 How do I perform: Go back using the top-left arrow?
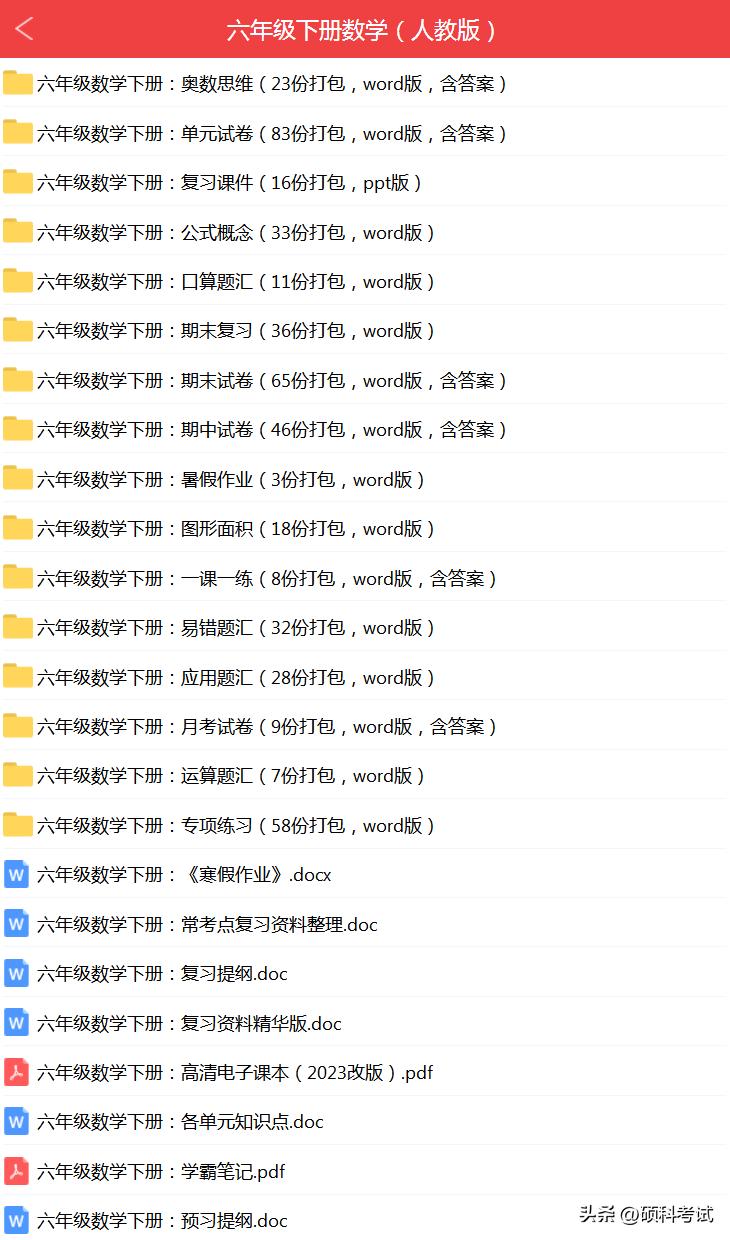pos(25,29)
